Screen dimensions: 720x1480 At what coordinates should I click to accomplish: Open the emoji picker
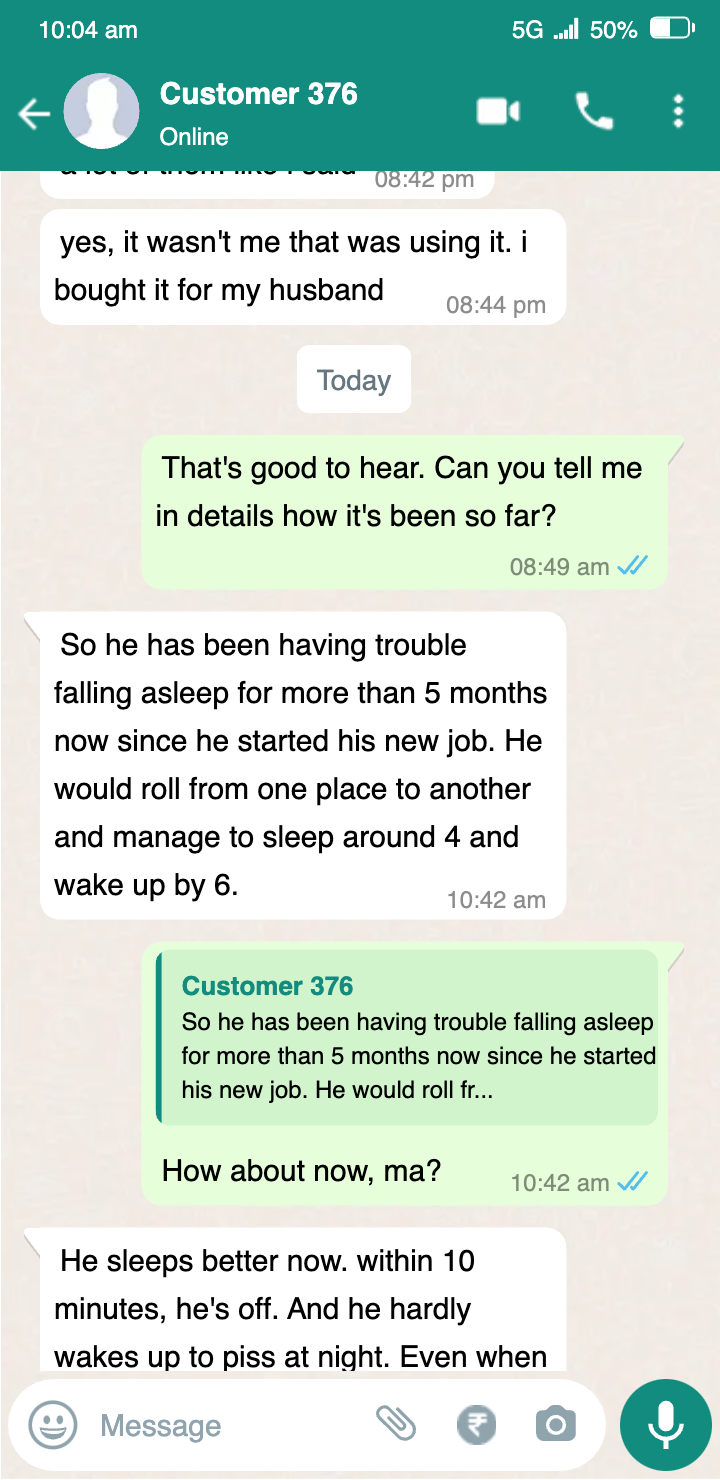pos(52,1424)
